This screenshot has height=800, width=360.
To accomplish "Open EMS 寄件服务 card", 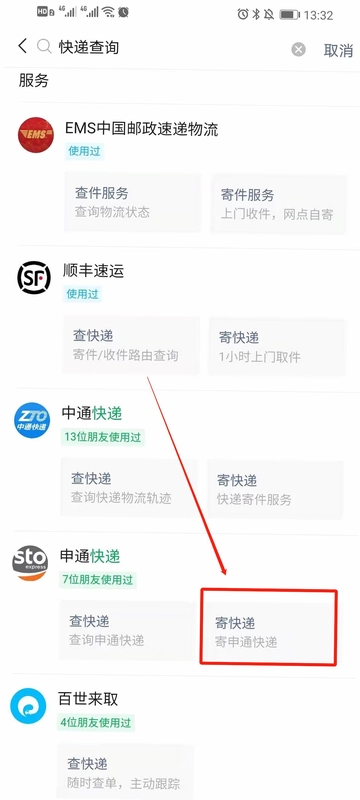I will 278,204.
